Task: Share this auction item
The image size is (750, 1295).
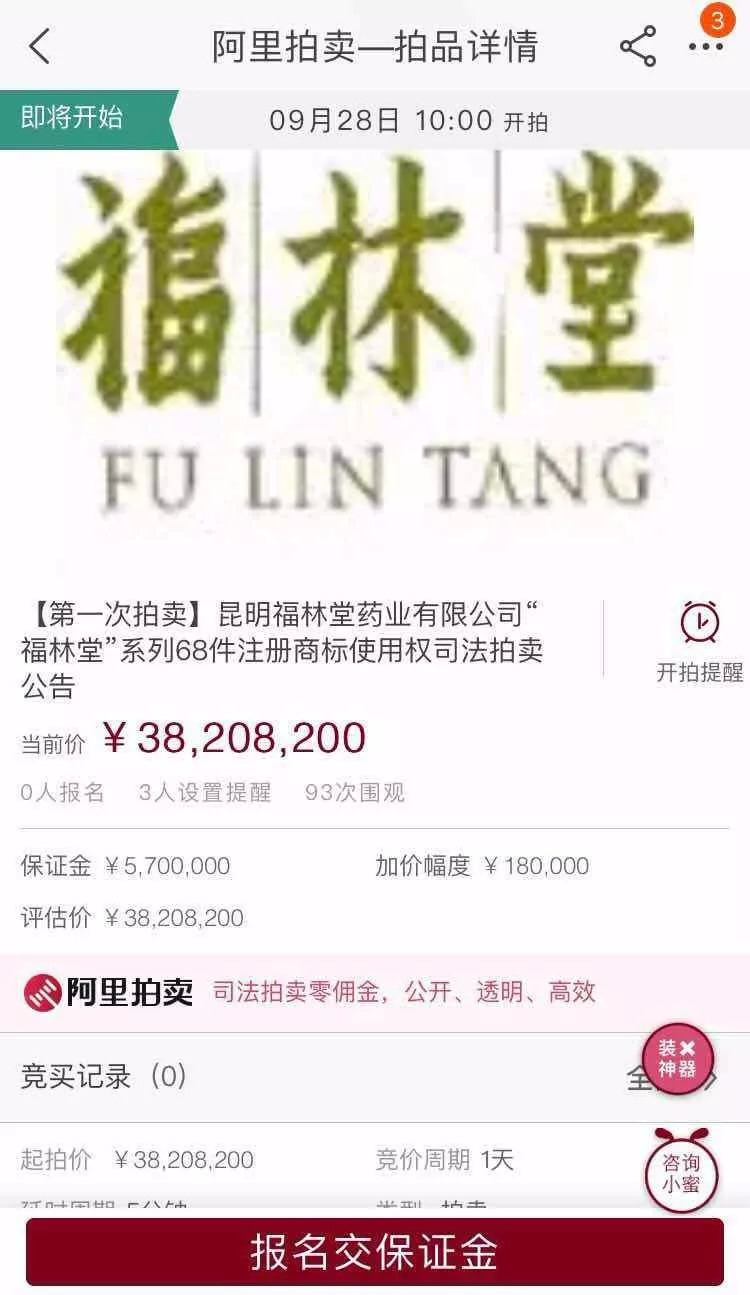Action: pyautogui.click(x=637, y=47)
